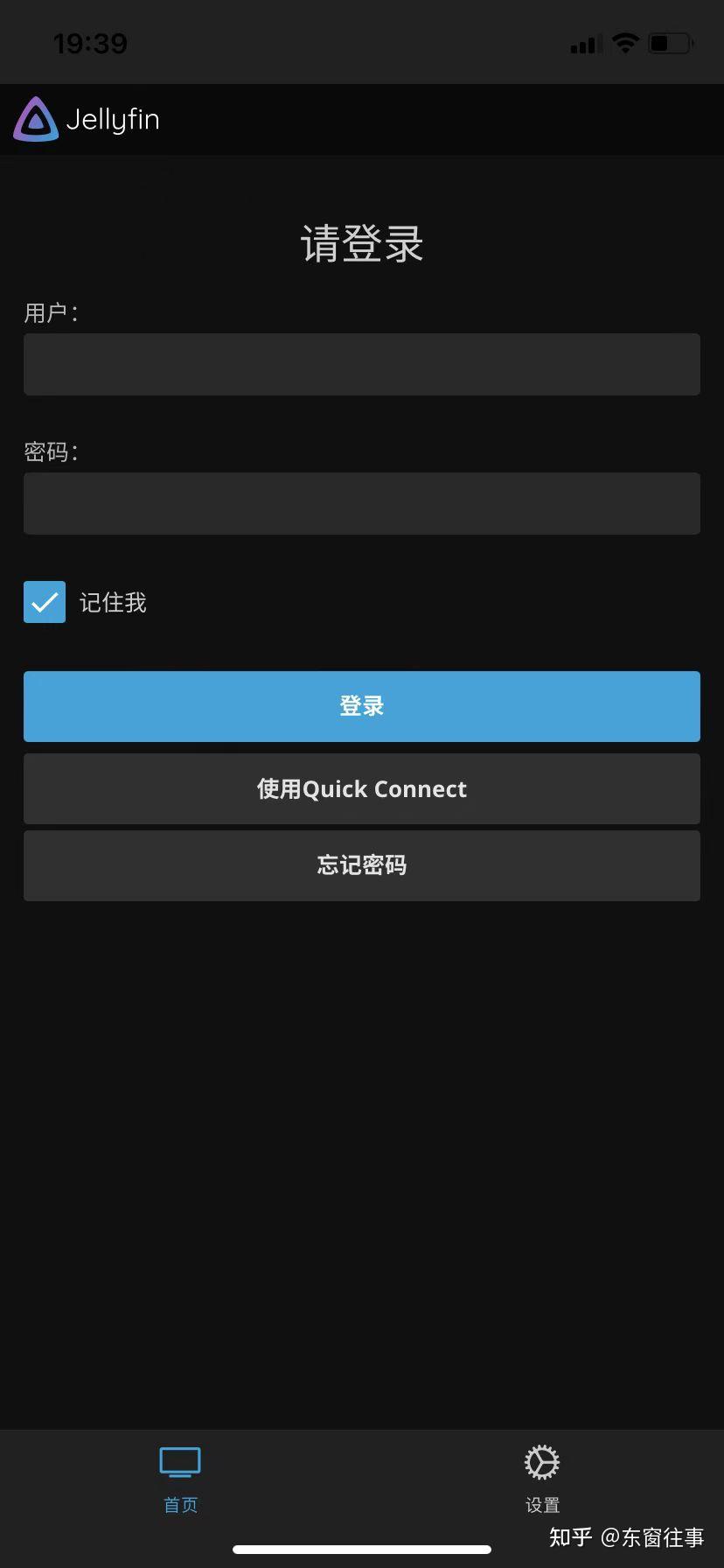The height and width of the screenshot is (1568, 724).
Task: Tap the cellular signal bars icon
Action: [584, 42]
